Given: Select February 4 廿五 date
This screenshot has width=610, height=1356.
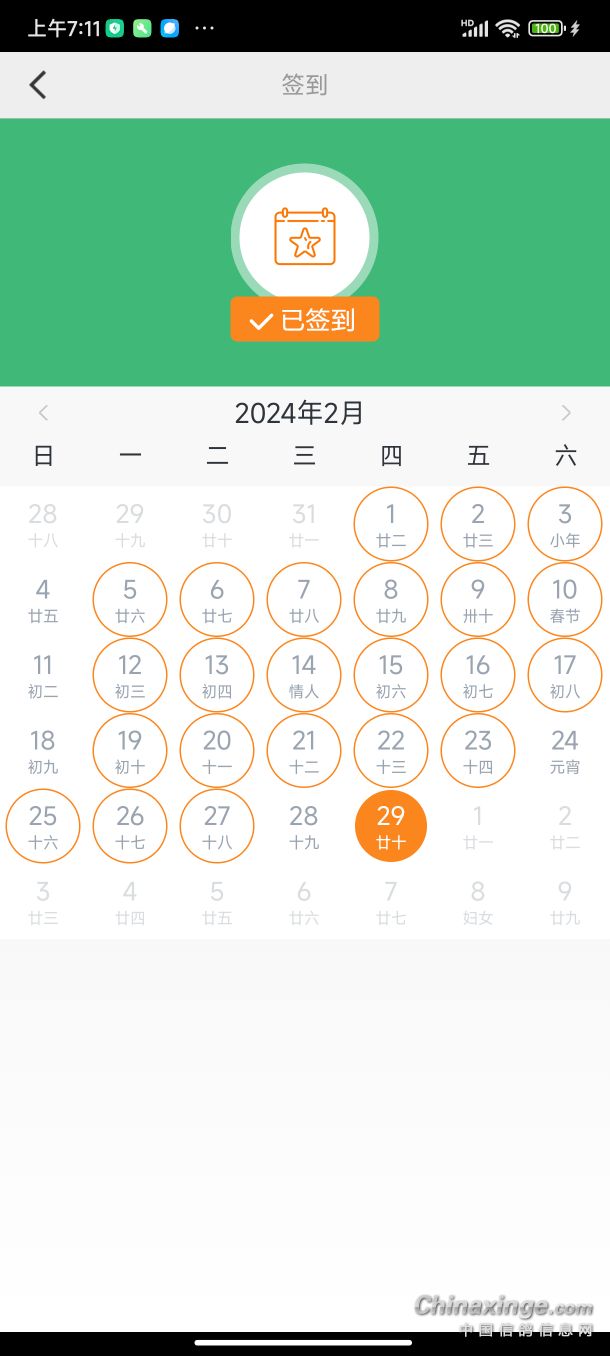Looking at the screenshot, I should click(x=43, y=600).
